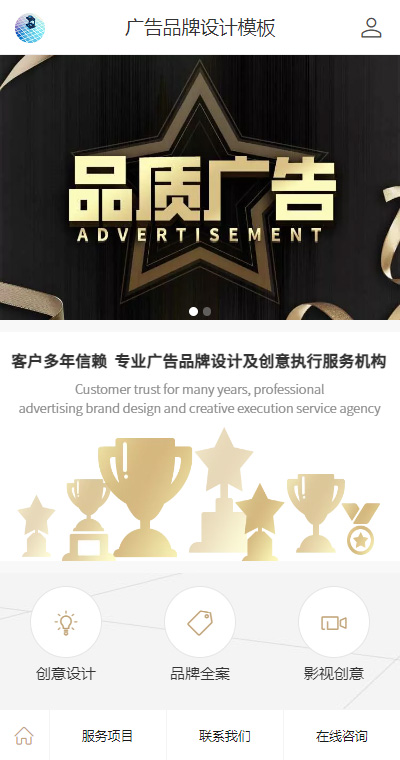
Task: Open 联系我们 tab
Action: point(224,736)
